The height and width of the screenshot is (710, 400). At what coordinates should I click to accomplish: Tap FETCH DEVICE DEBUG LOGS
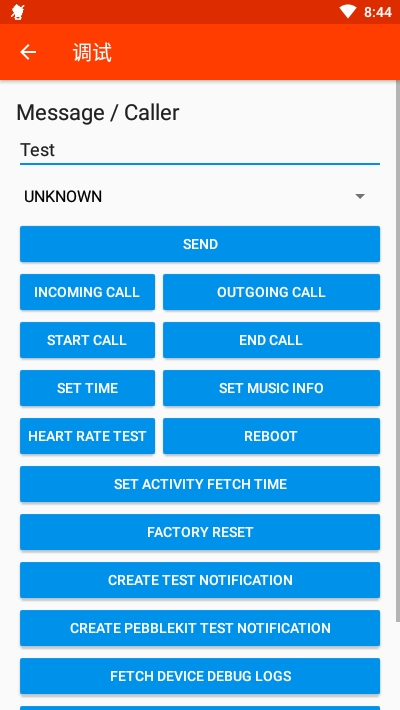click(200, 676)
